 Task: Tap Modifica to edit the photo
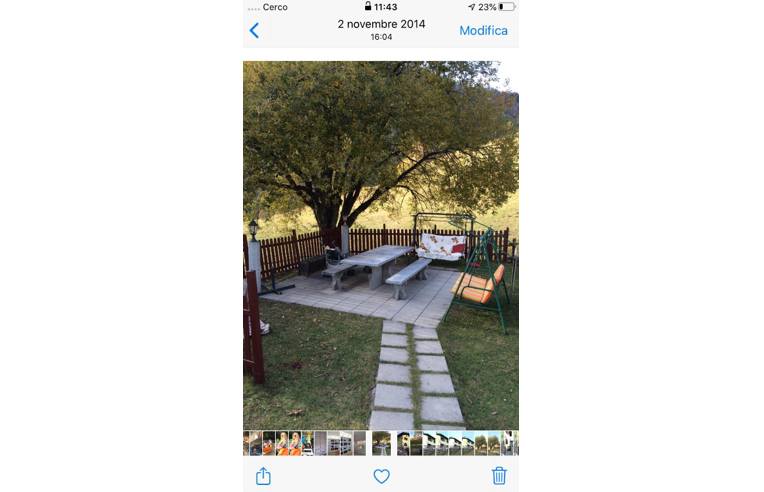[483, 30]
